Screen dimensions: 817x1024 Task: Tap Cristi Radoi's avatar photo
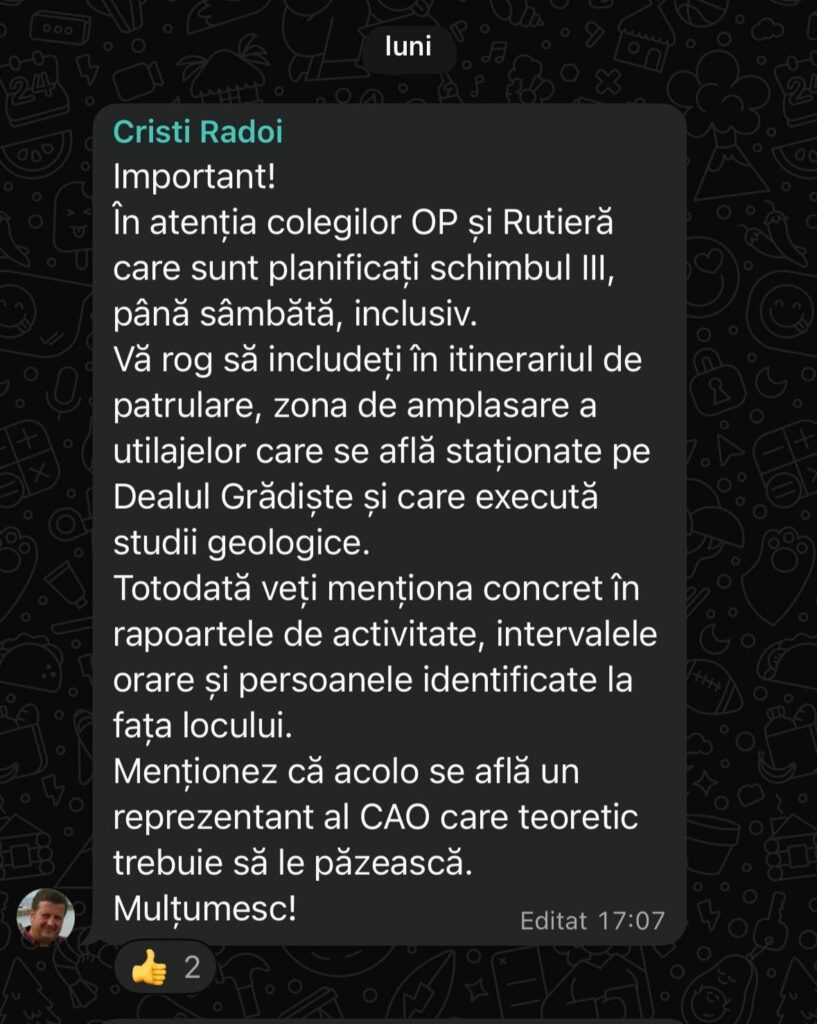click(x=46, y=916)
